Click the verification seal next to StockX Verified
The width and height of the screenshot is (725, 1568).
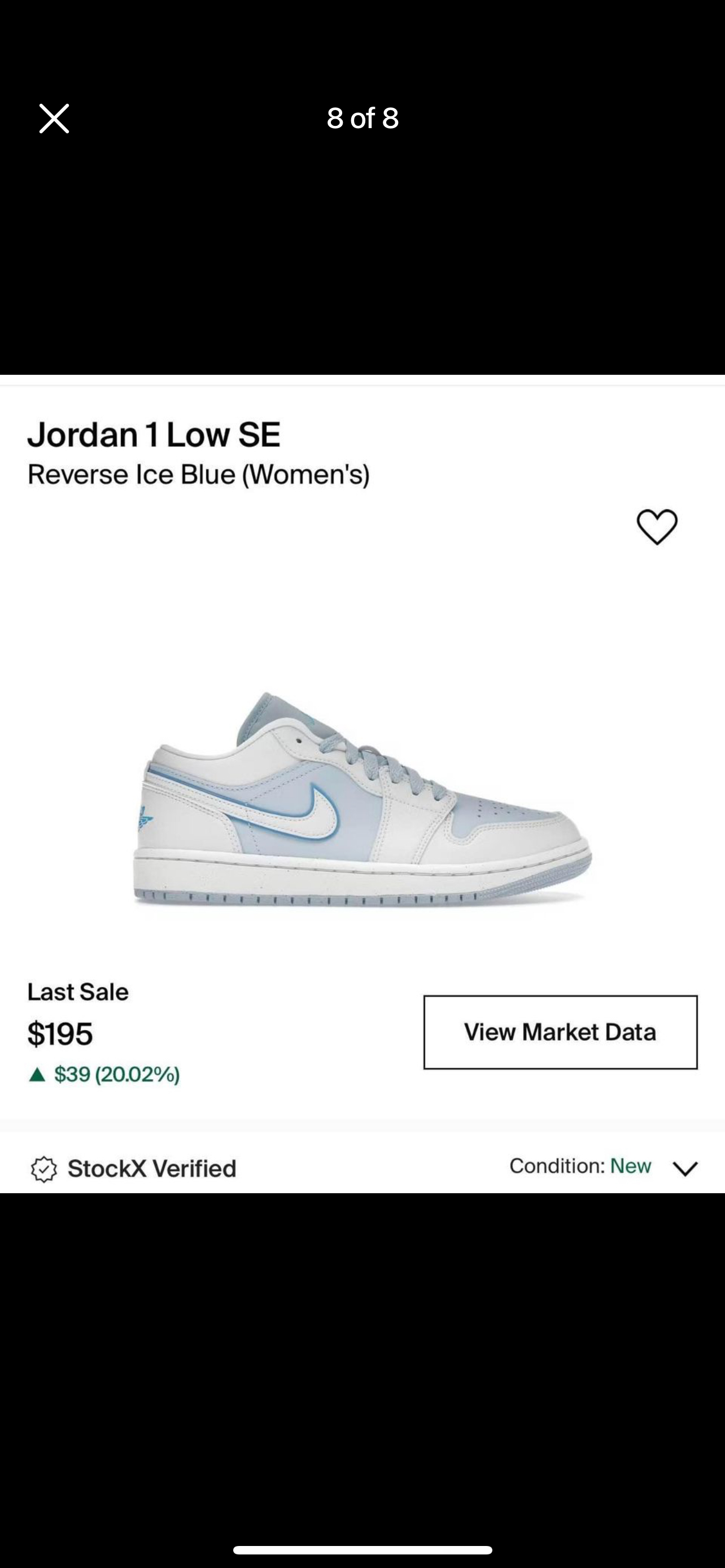tap(45, 1168)
